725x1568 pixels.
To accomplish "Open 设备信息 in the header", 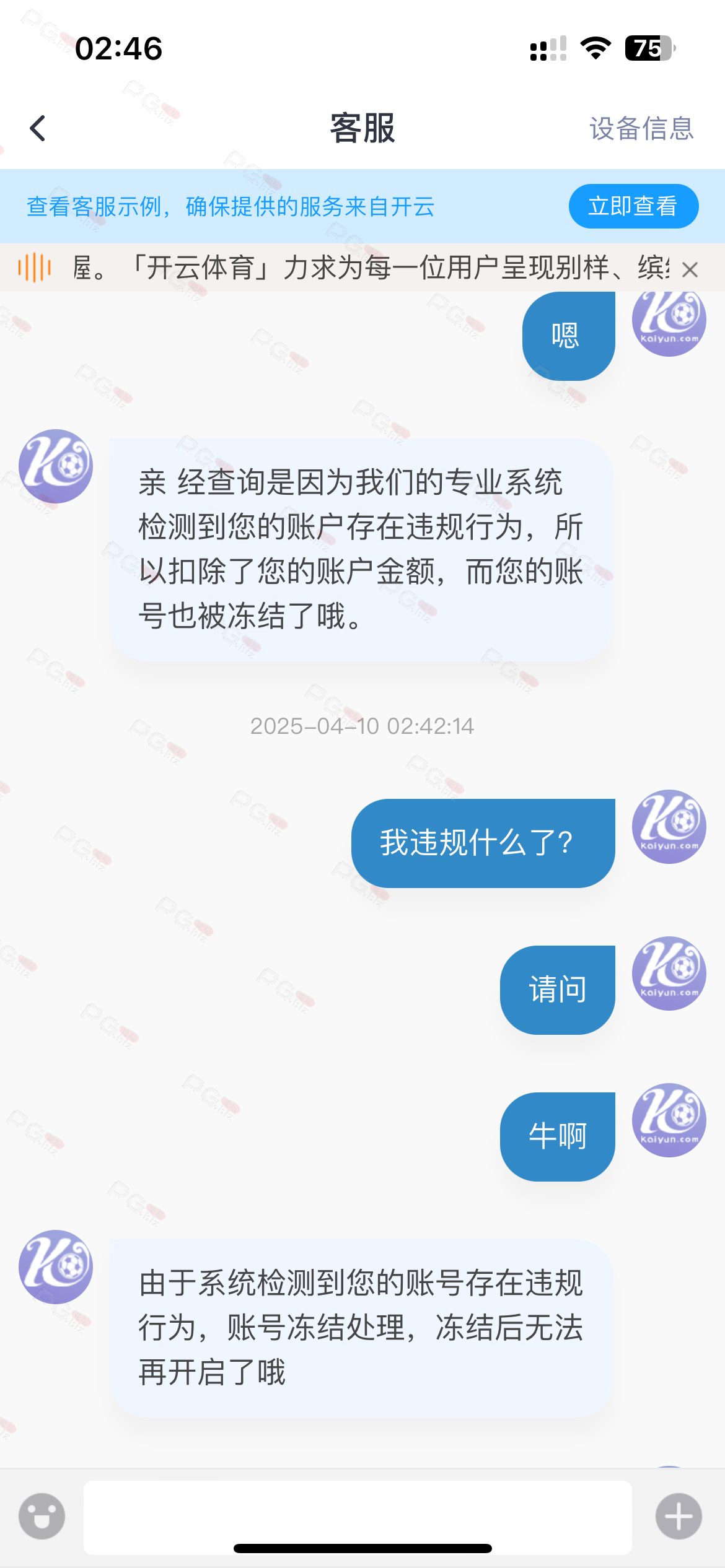I will 641,128.
